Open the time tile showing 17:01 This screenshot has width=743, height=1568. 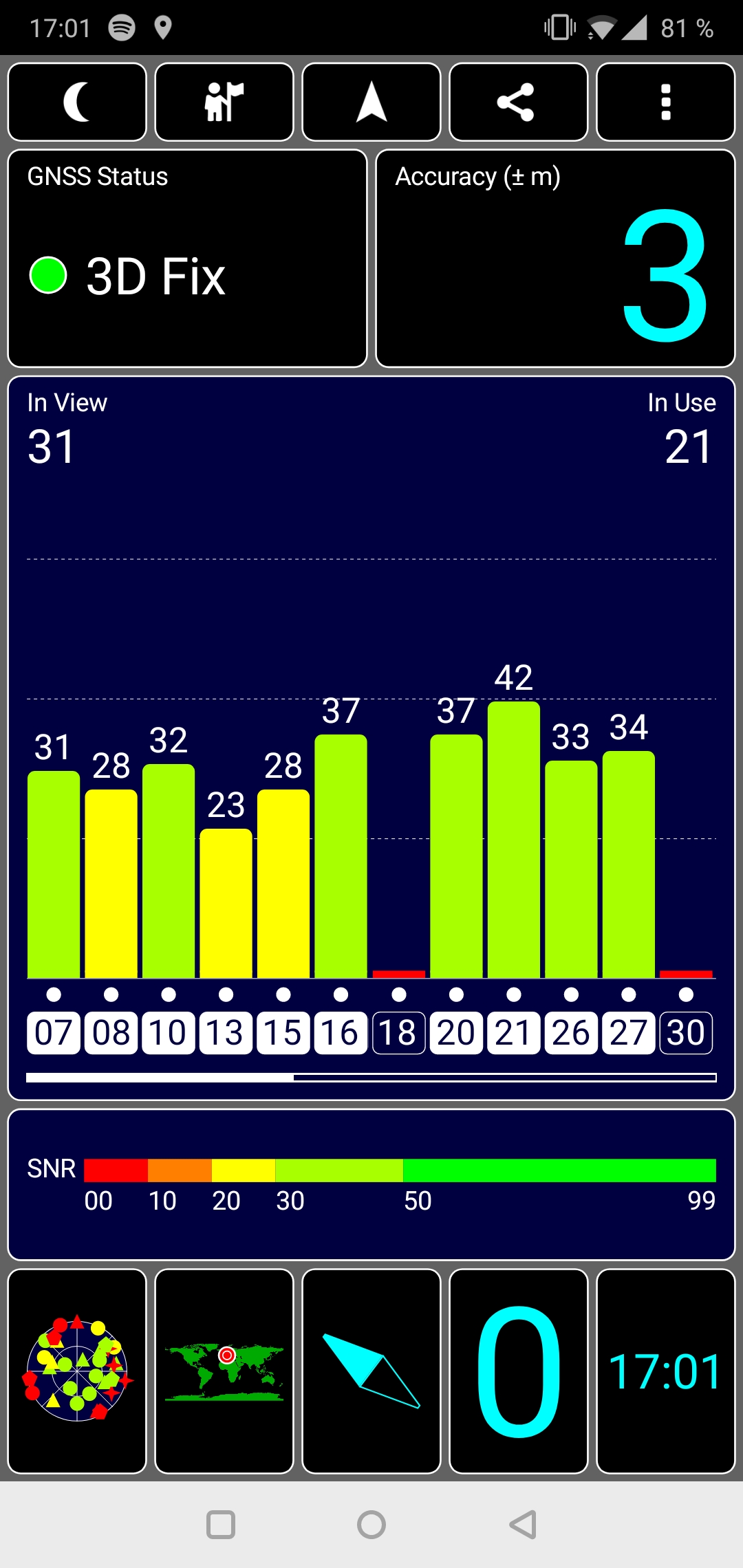[x=666, y=1371]
